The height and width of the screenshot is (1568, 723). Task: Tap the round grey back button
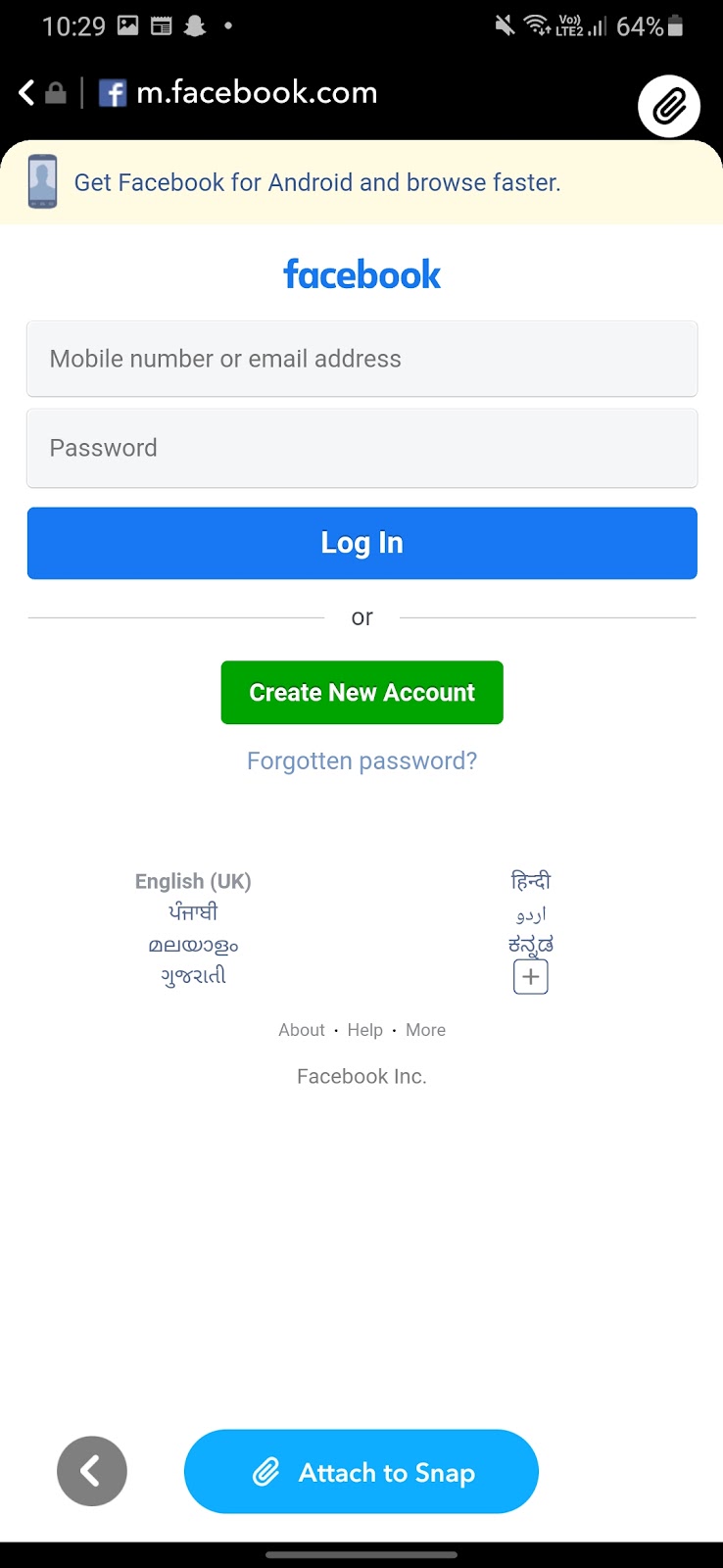(92, 1471)
